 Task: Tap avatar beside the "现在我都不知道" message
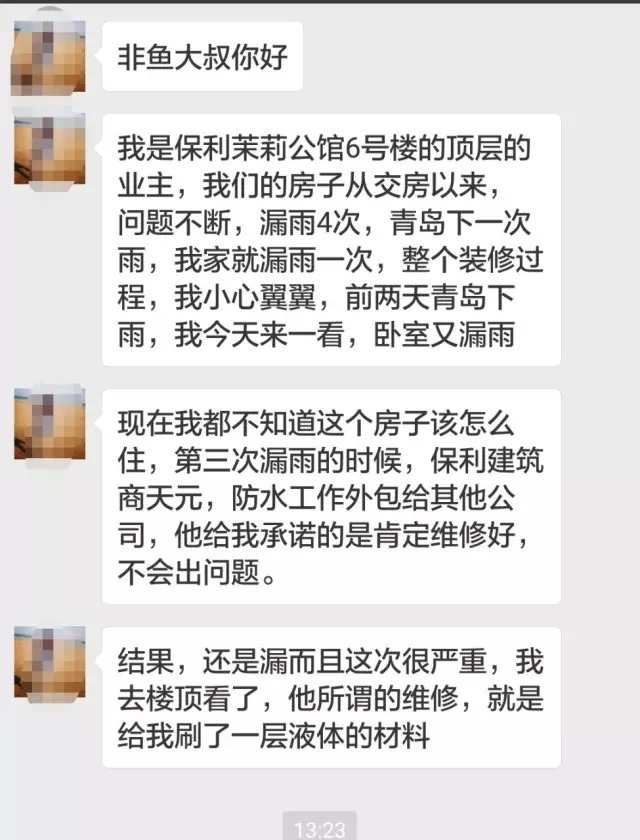[x=47, y=424]
